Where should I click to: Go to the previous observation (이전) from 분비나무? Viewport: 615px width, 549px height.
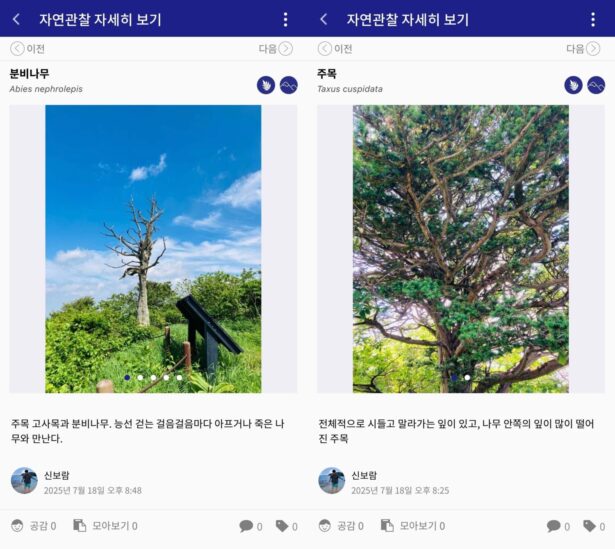(27, 48)
